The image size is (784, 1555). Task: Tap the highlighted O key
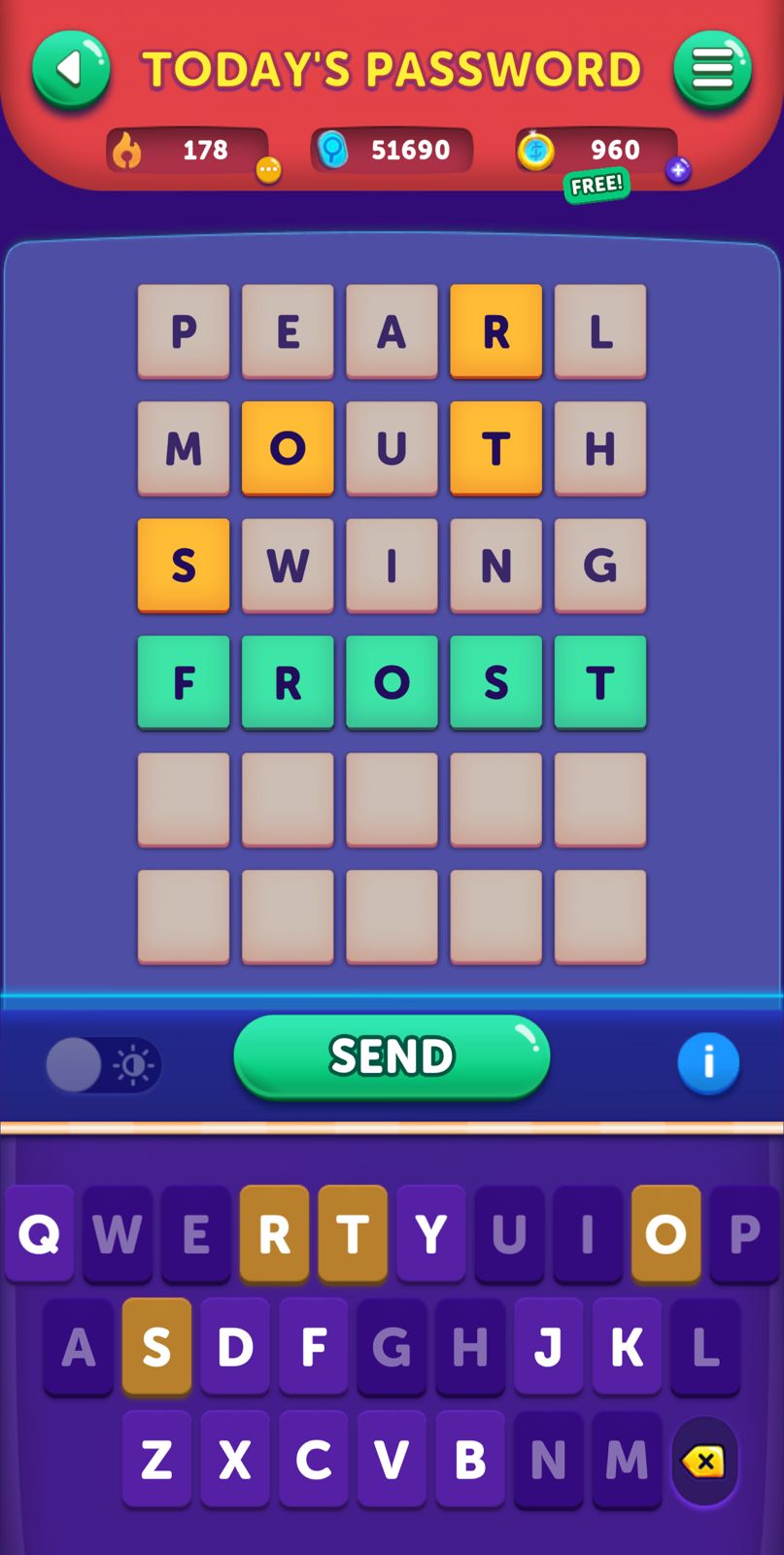pyautogui.click(x=665, y=1234)
